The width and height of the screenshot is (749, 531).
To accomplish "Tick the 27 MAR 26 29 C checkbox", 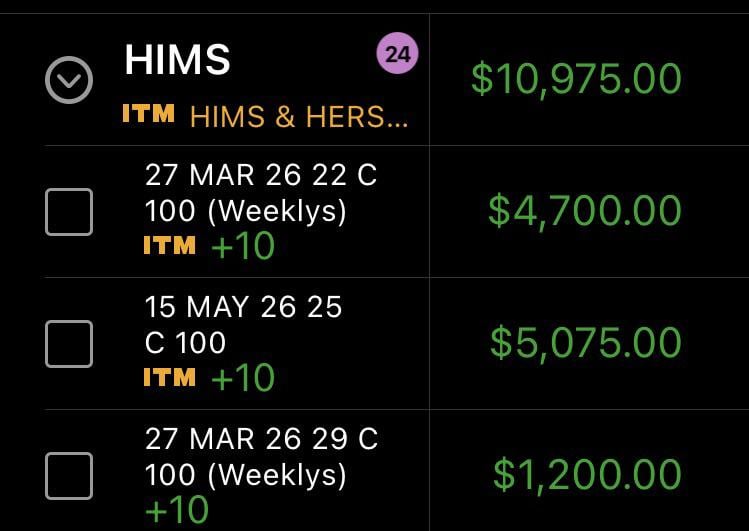I will pos(69,476).
